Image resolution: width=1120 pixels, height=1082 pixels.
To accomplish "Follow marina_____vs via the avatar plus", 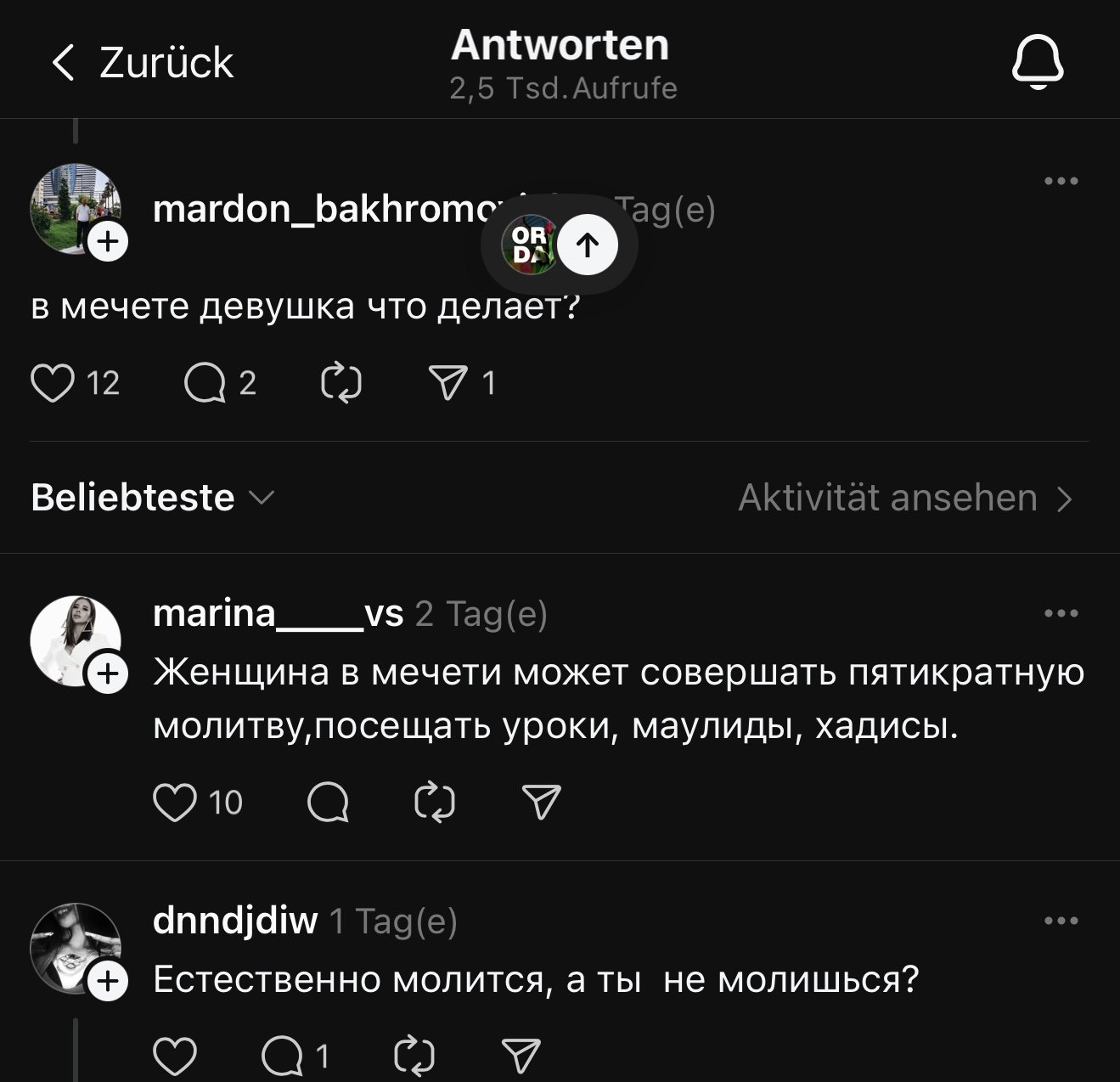I will tap(108, 675).
